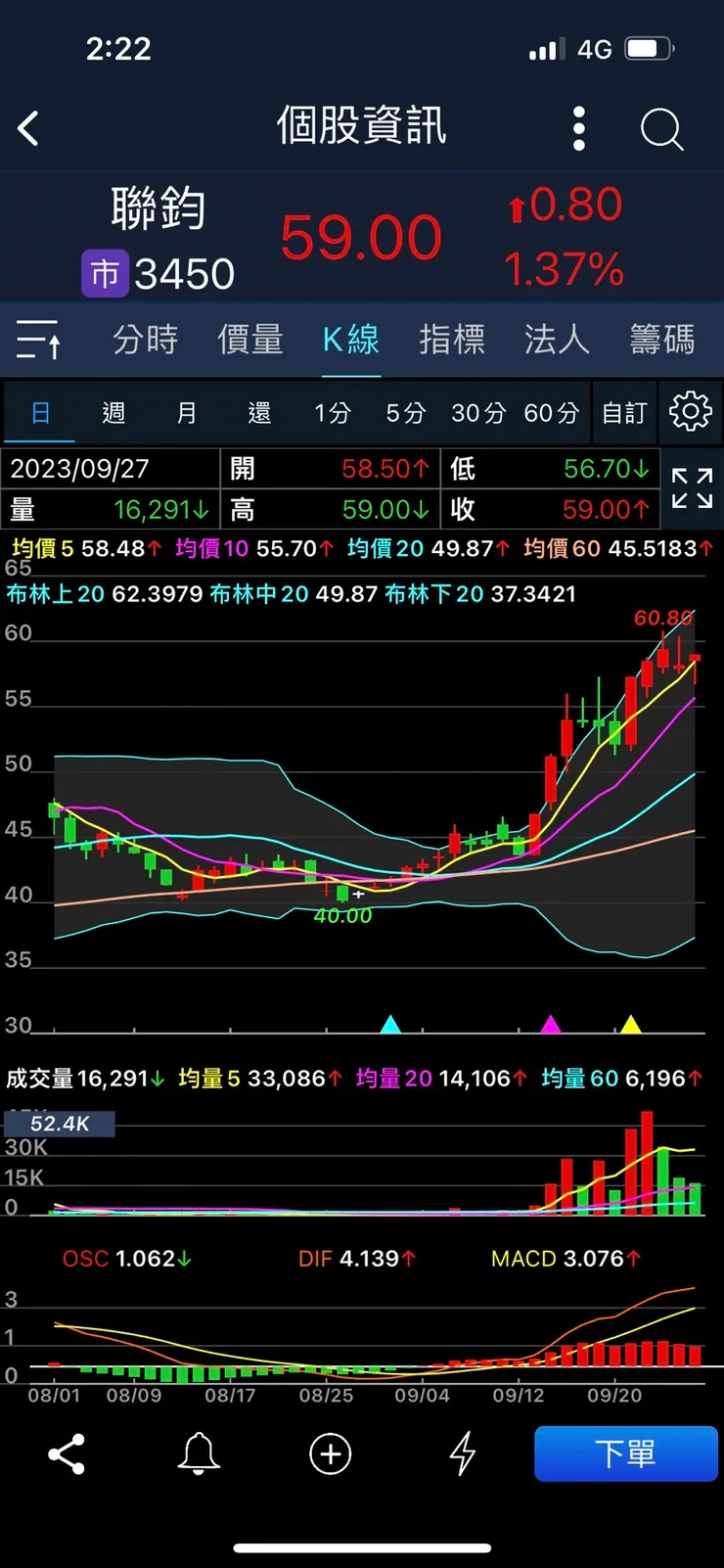Share this stock chart
Viewport: 724px width, 1568px height.
point(66,1454)
